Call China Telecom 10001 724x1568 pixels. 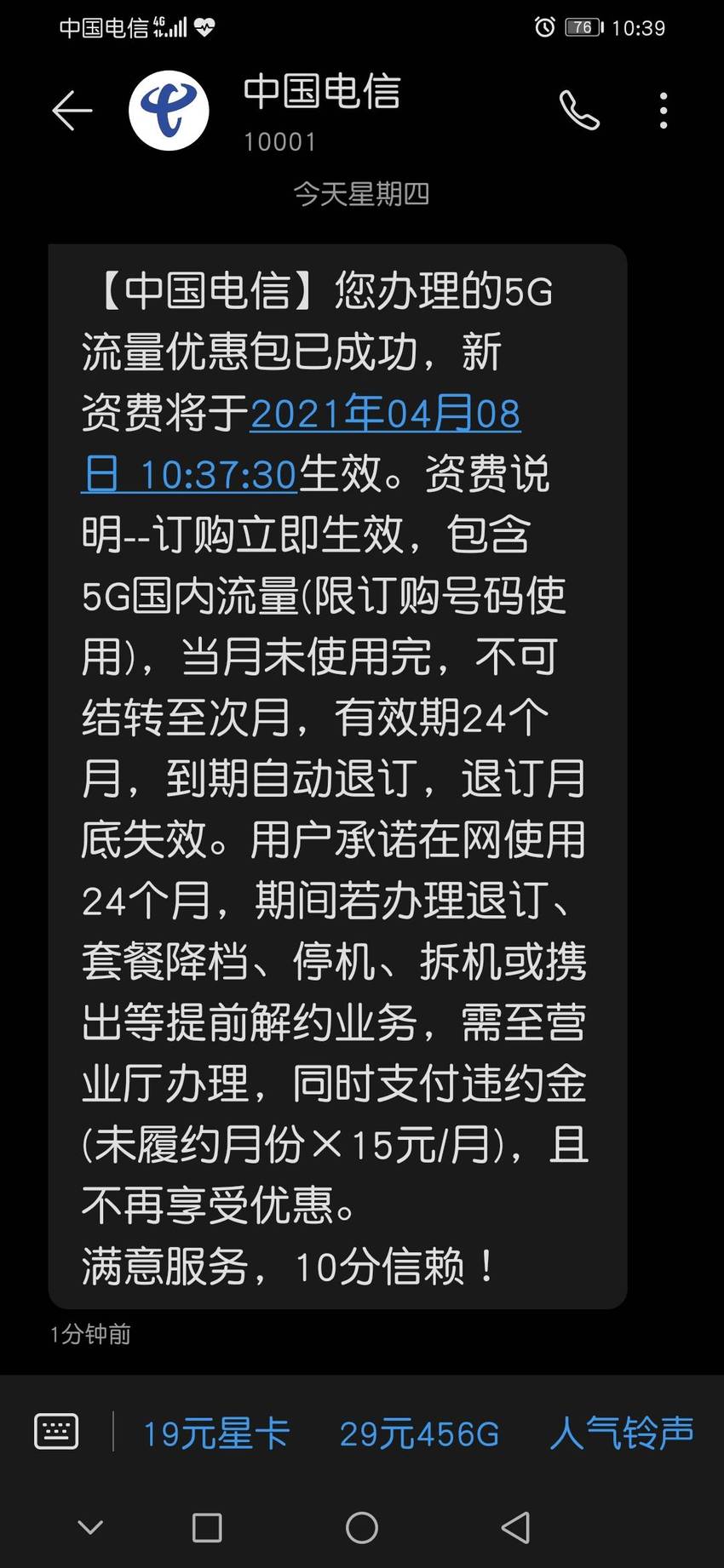click(x=579, y=111)
